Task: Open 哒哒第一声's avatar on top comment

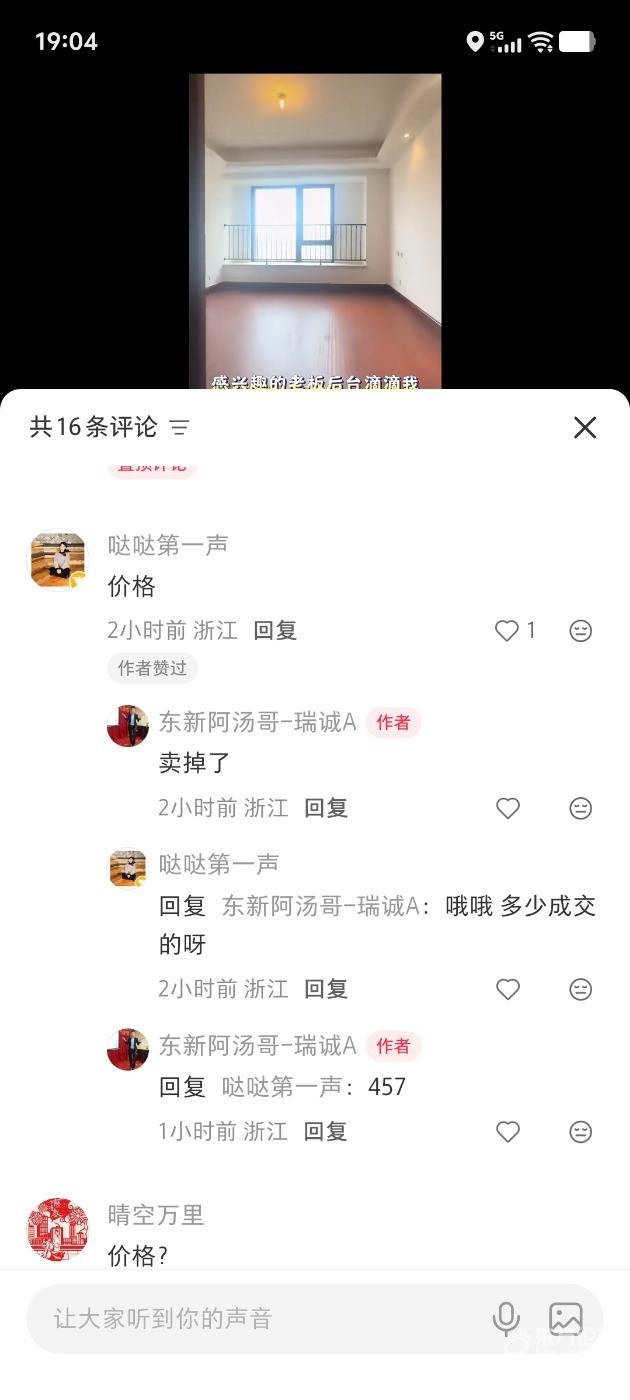Action: 58,560
